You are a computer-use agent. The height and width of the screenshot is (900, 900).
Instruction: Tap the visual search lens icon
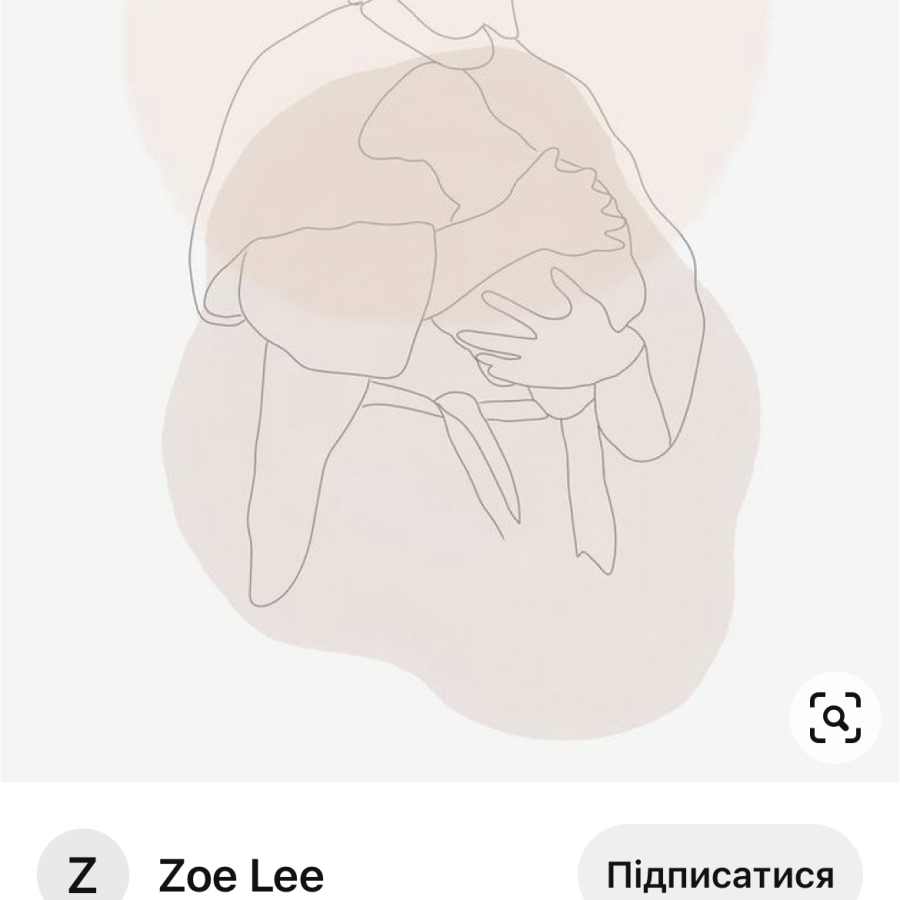pos(834,718)
